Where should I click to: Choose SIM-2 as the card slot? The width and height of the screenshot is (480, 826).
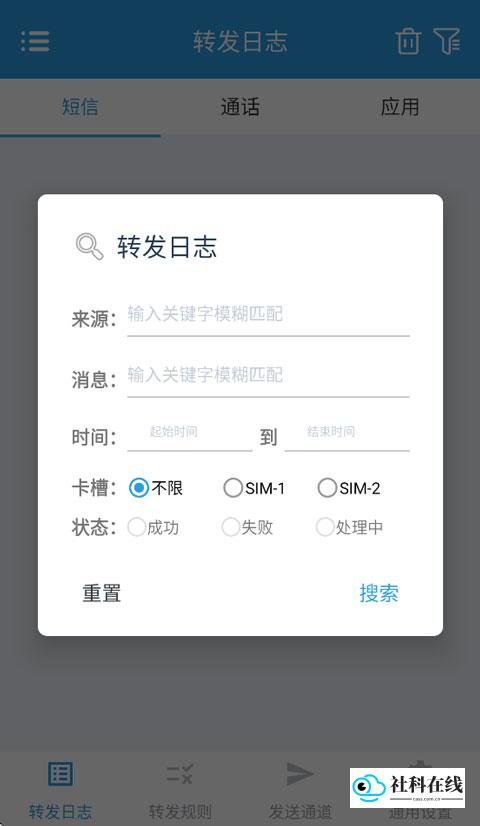coord(349,488)
